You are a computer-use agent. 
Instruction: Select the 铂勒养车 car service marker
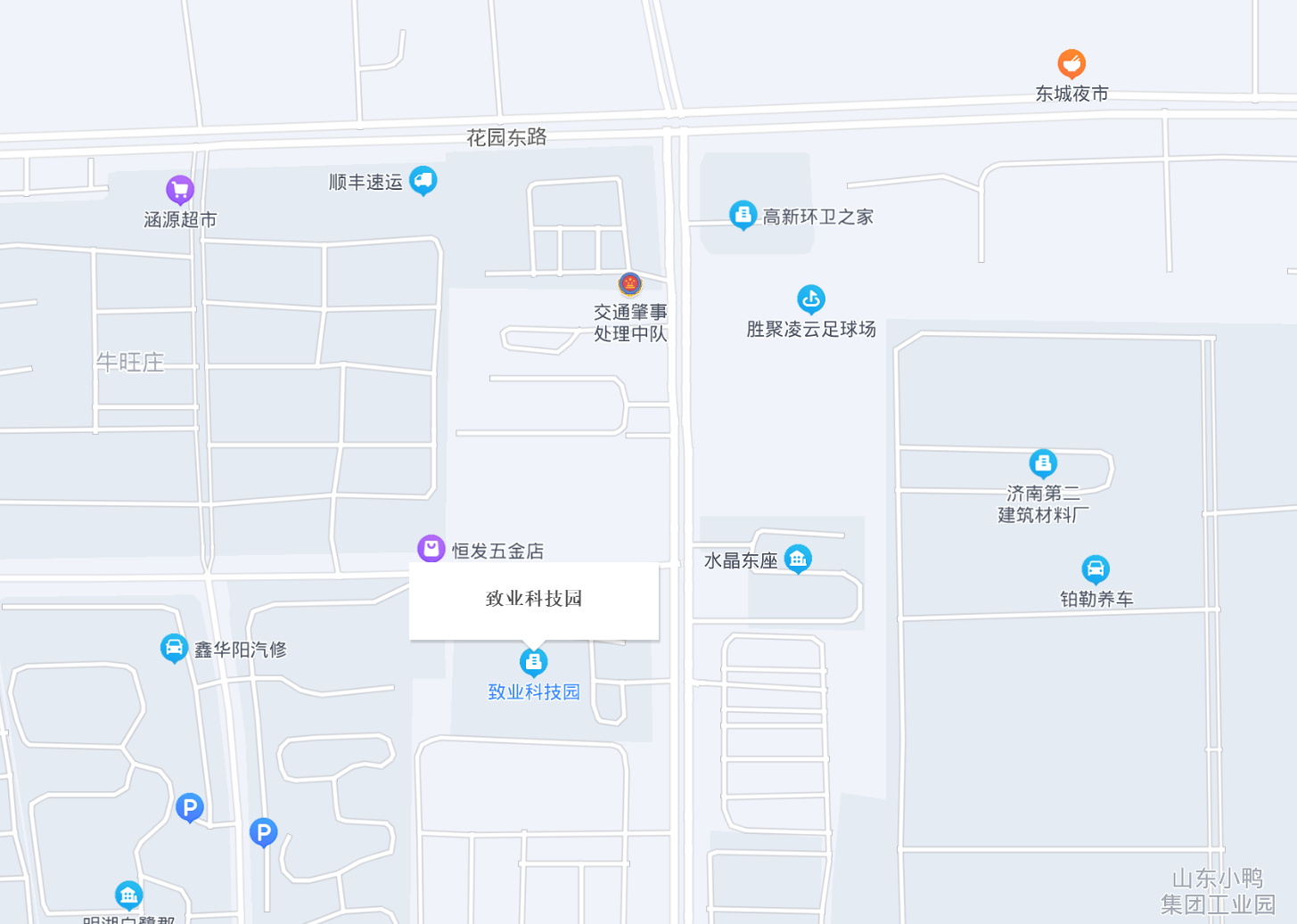point(1095,568)
